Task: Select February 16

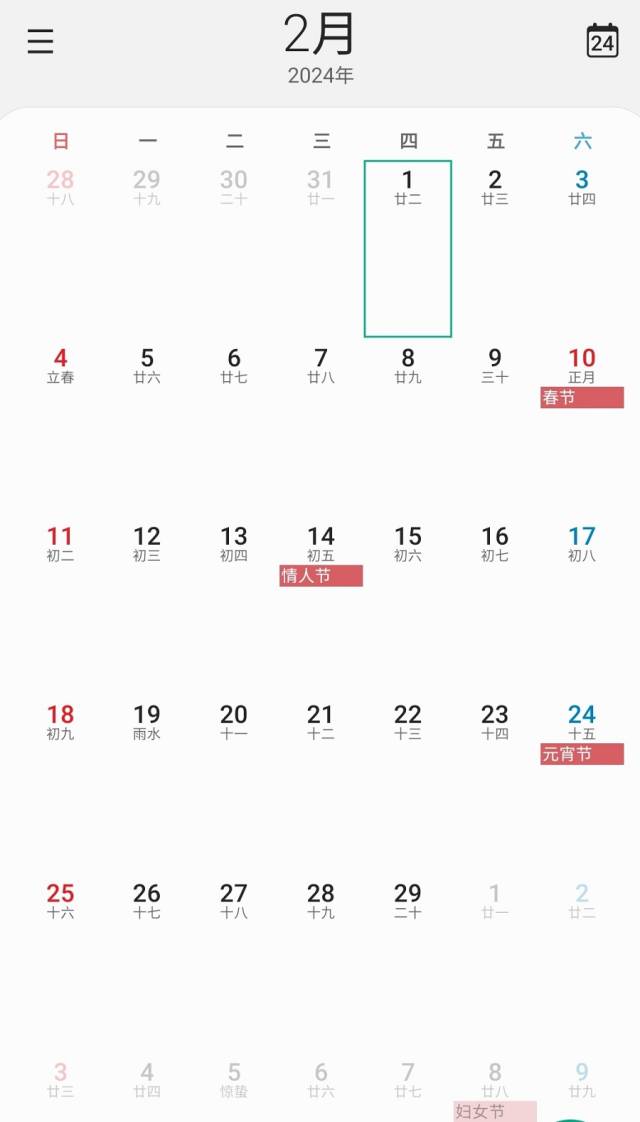Action: click(x=495, y=544)
